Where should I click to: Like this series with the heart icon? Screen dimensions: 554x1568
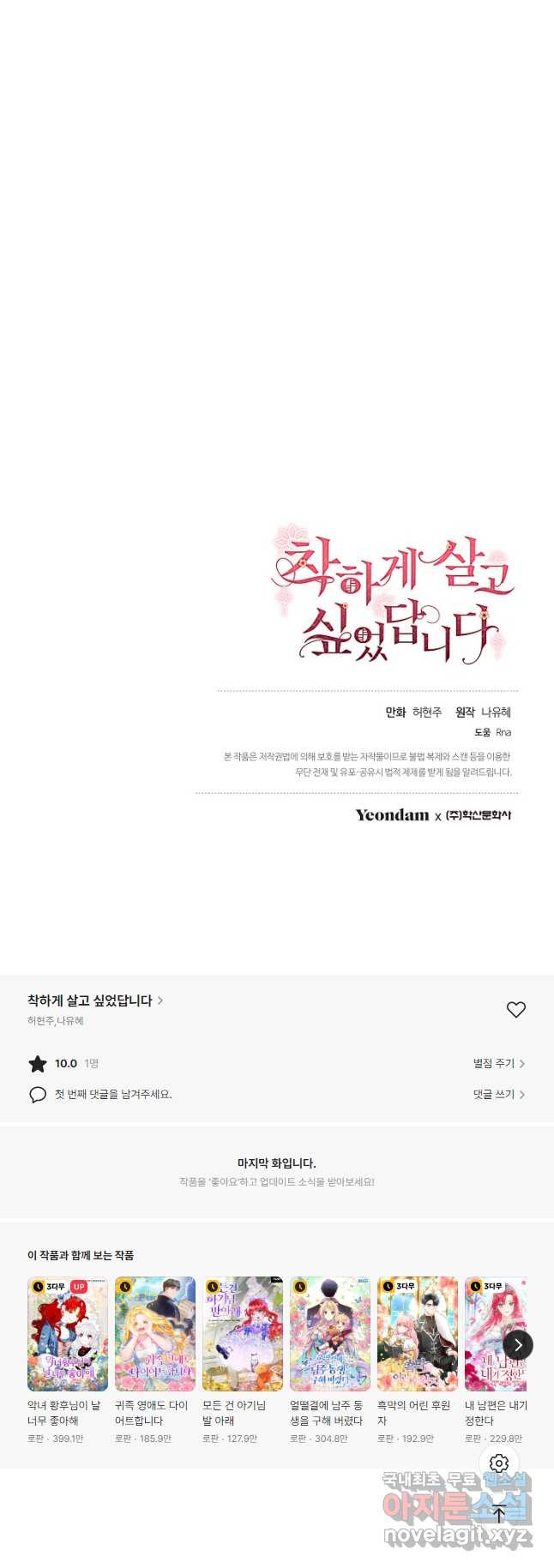click(x=515, y=1010)
